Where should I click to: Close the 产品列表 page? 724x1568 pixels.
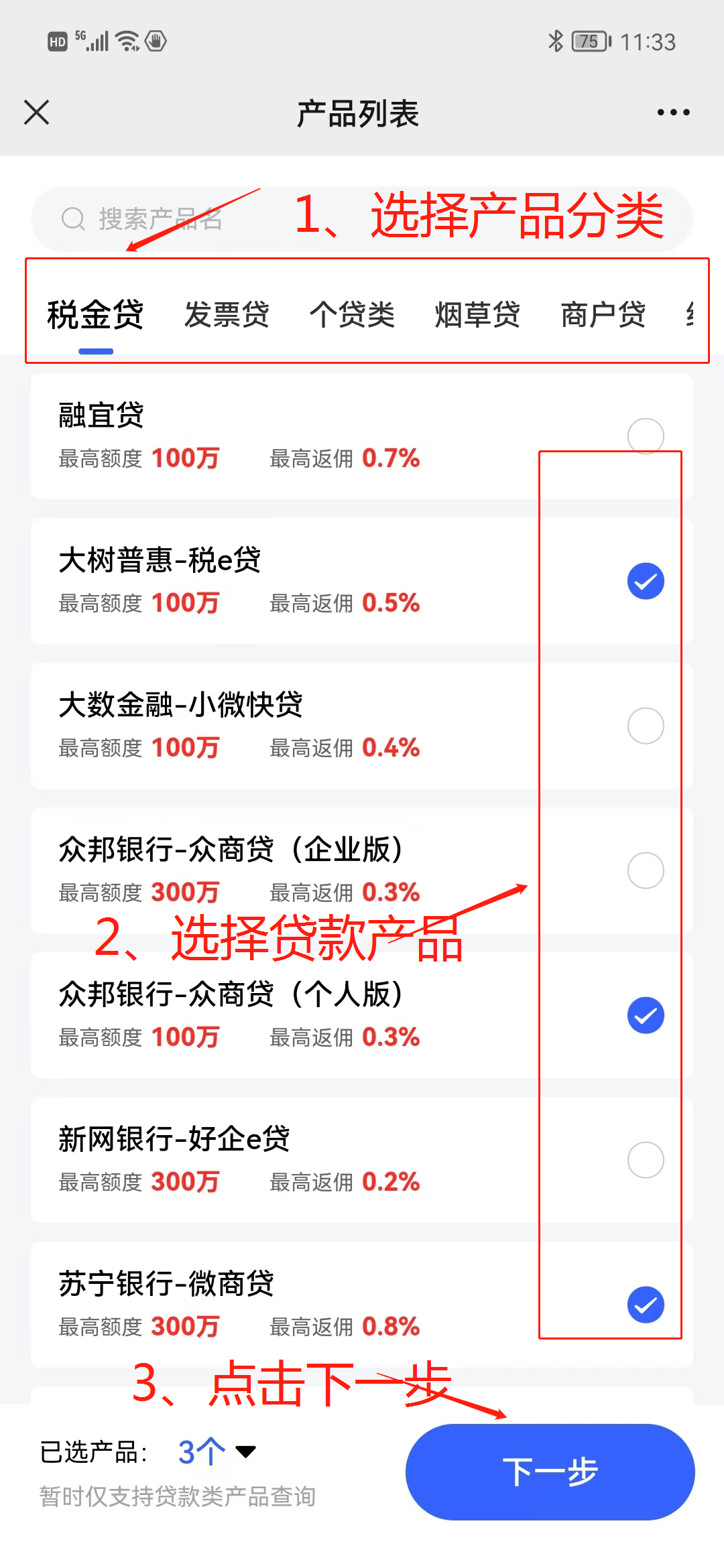pyautogui.click(x=37, y=113)
